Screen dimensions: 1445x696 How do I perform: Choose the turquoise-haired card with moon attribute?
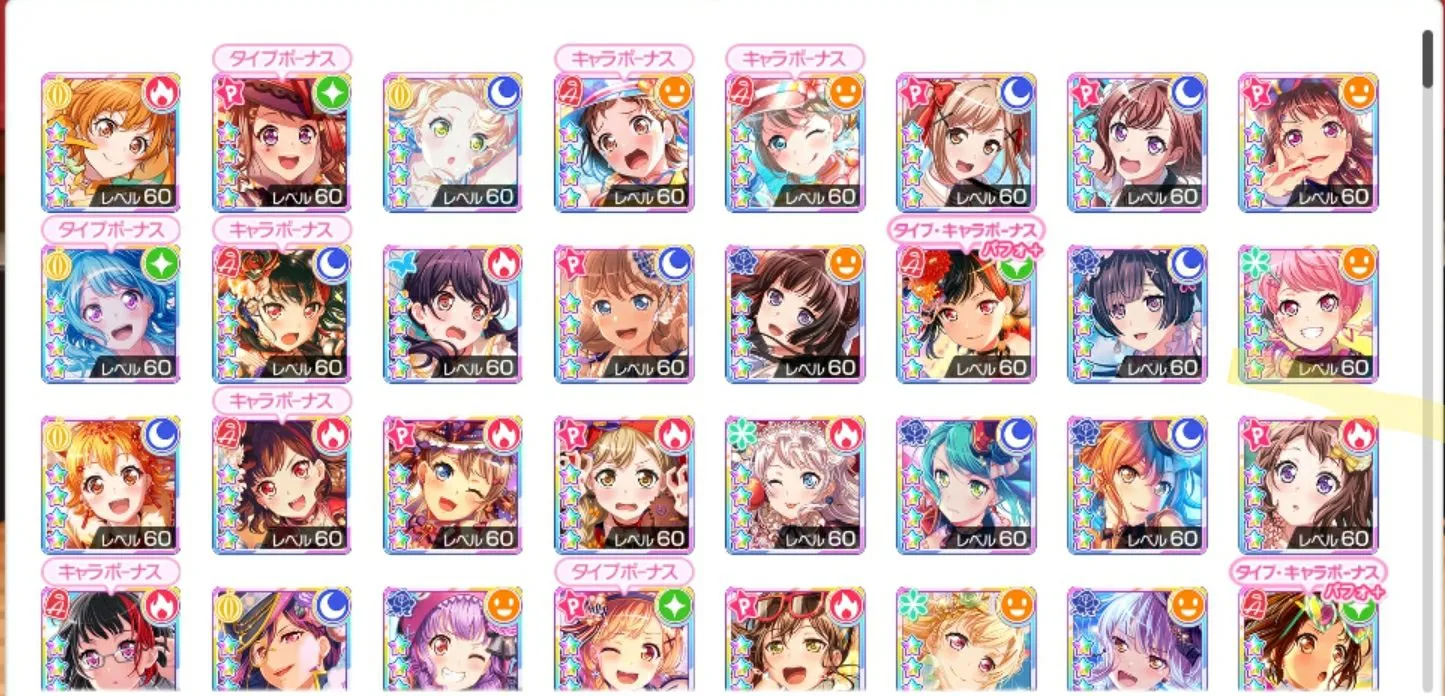tap(965, 484)
